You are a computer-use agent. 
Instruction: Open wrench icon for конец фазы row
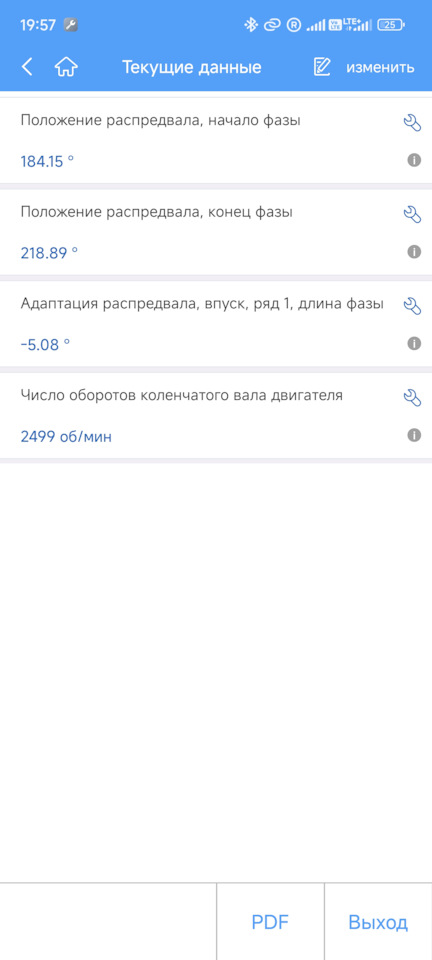click(413, 214)
